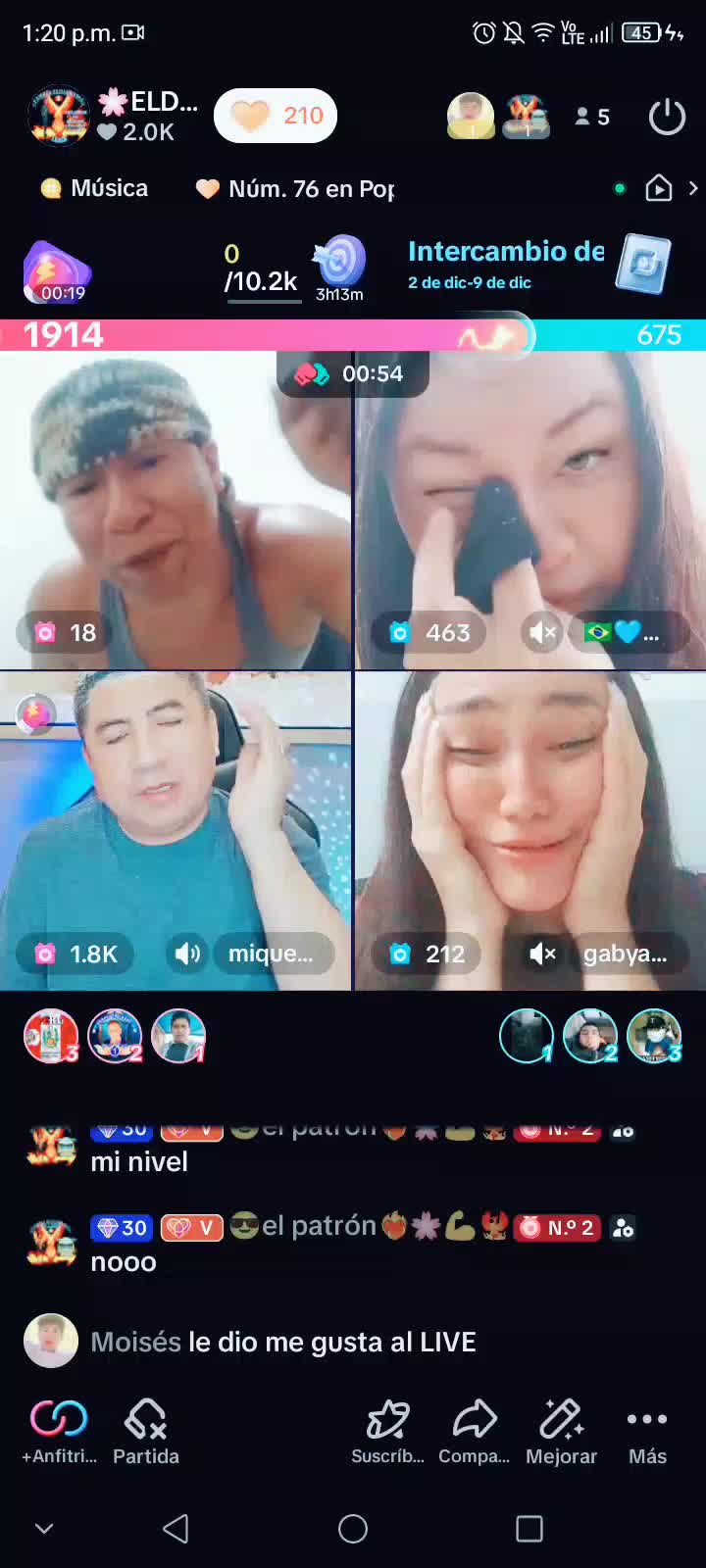Unmute gabya... guest audio

[542, 954]
